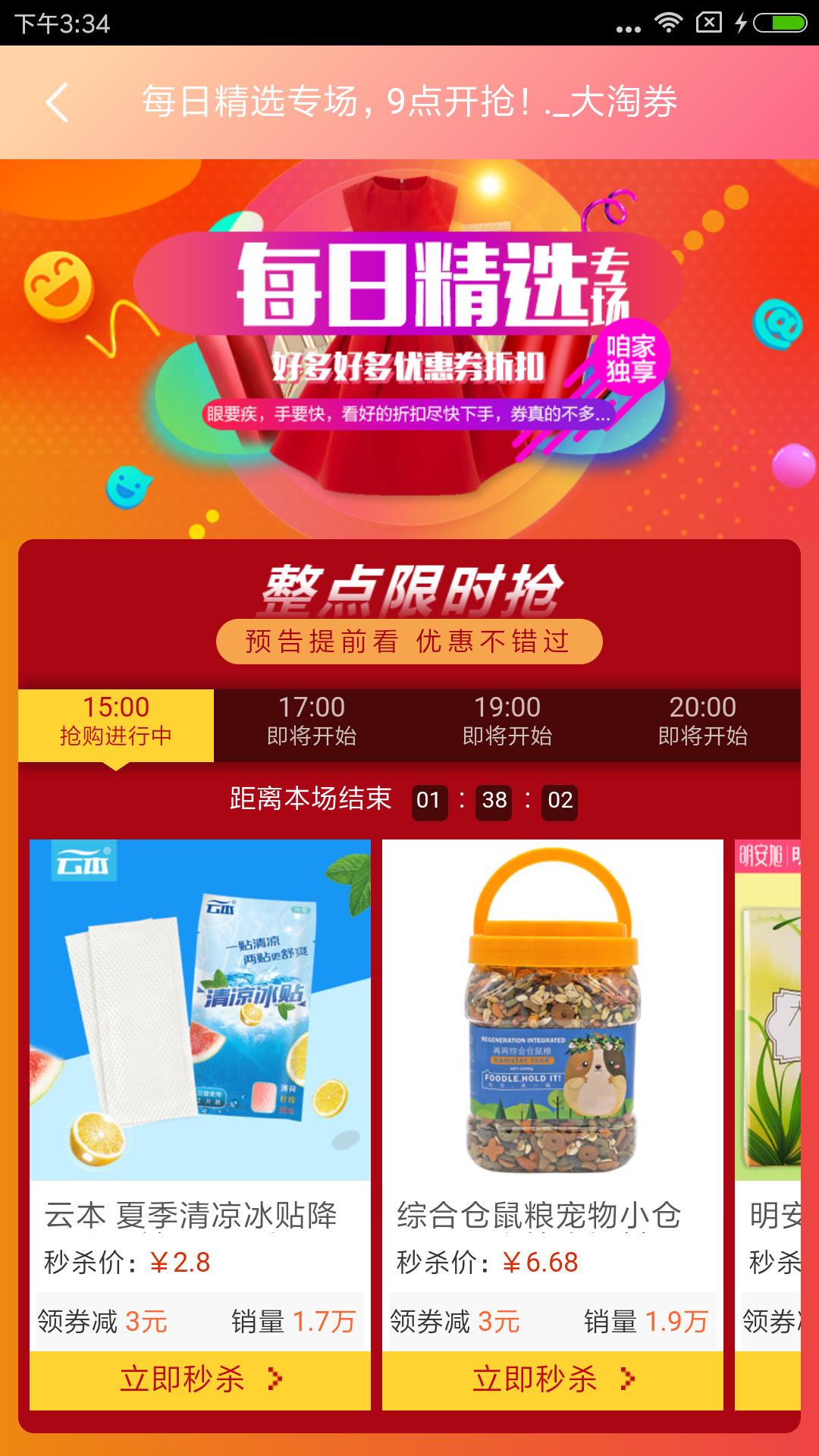Tap the ellipsis notification icon in status bar
This screenshot has height=1456, width=819.
click(x=626, y=27)
